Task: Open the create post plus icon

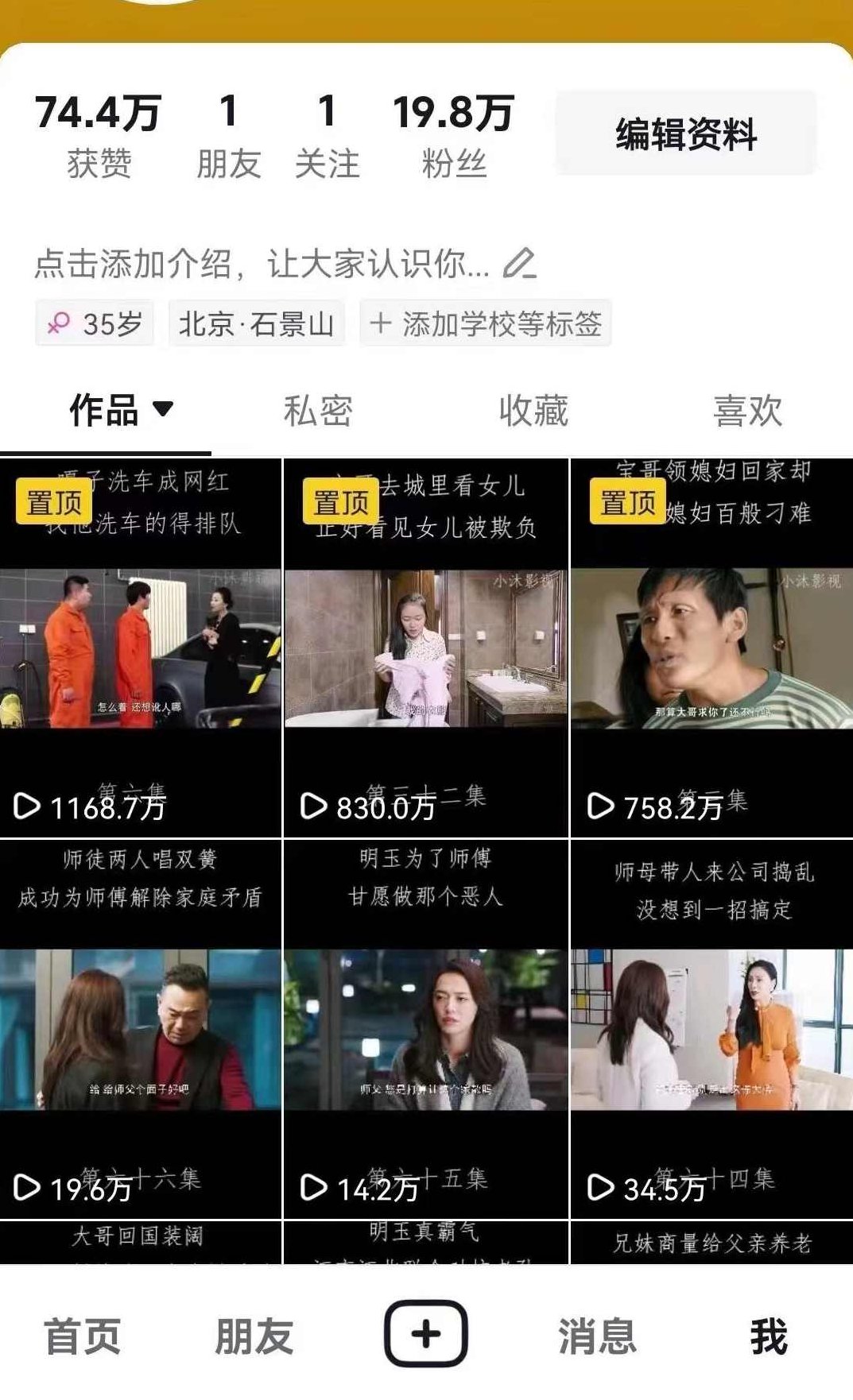Action: pos(426,1332)
